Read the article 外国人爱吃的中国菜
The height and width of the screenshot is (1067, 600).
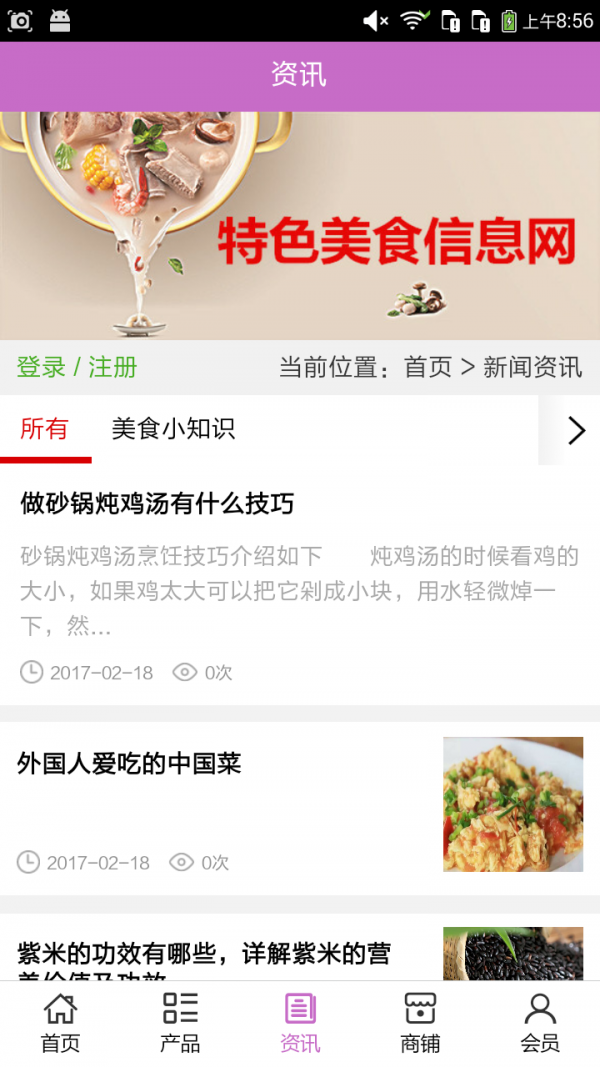click(130, 764)
